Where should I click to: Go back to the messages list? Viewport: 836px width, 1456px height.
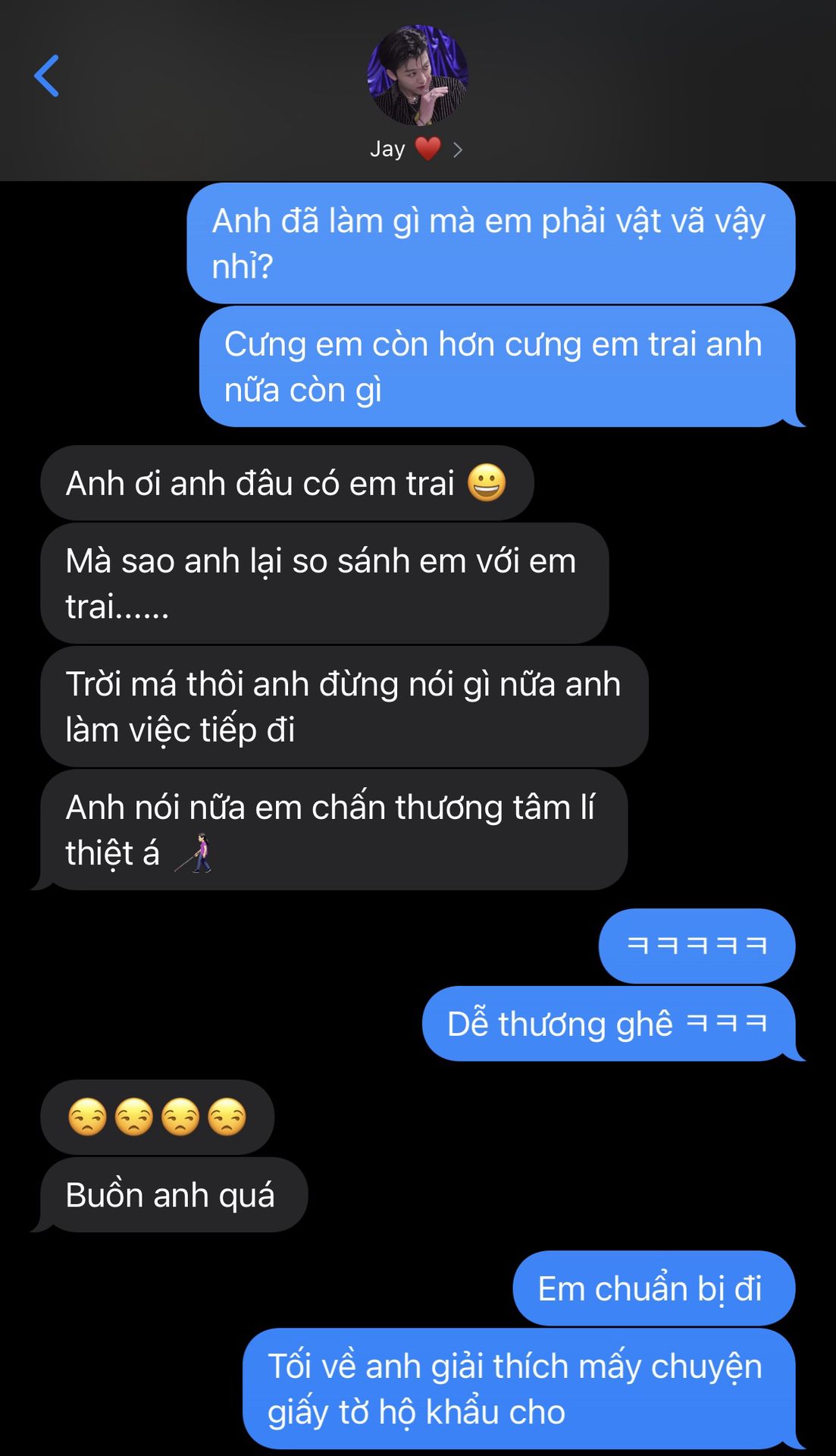pos(47,76)
